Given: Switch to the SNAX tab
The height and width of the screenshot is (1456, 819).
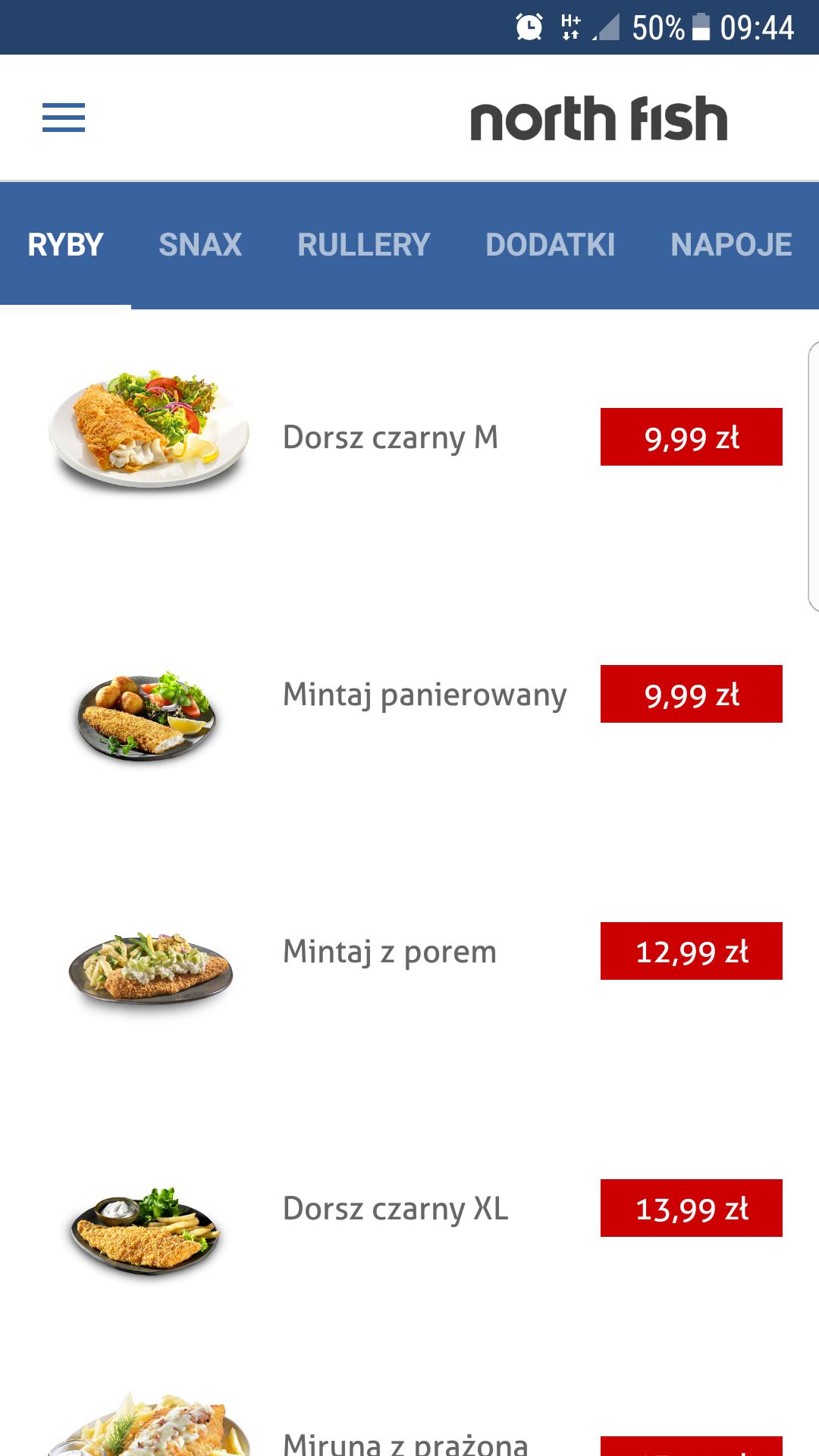Looking at the screenshot, I should pos(200,245).
